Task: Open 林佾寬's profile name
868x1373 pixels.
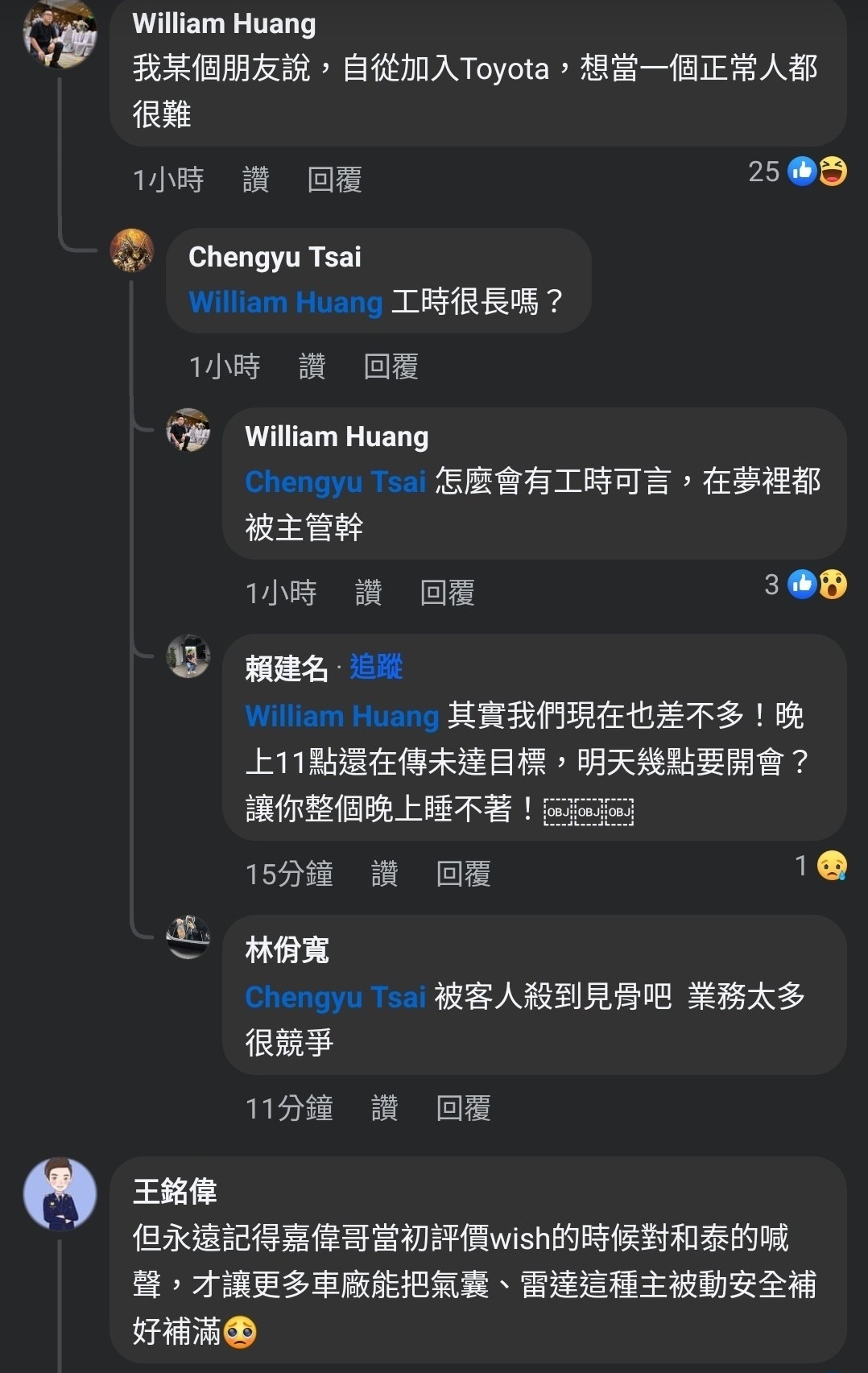Action: point(287,950)
